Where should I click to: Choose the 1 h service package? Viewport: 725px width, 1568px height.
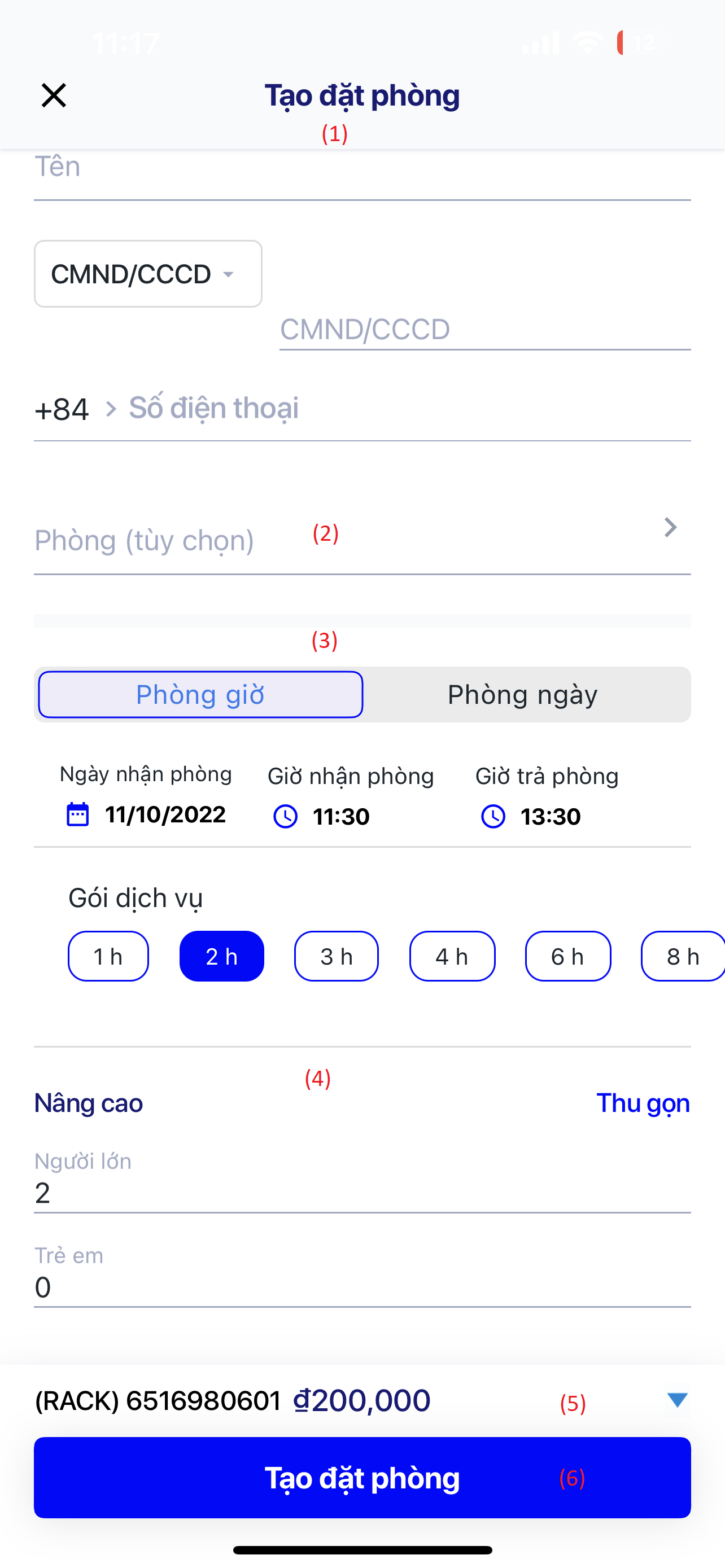tap(108, 956)
